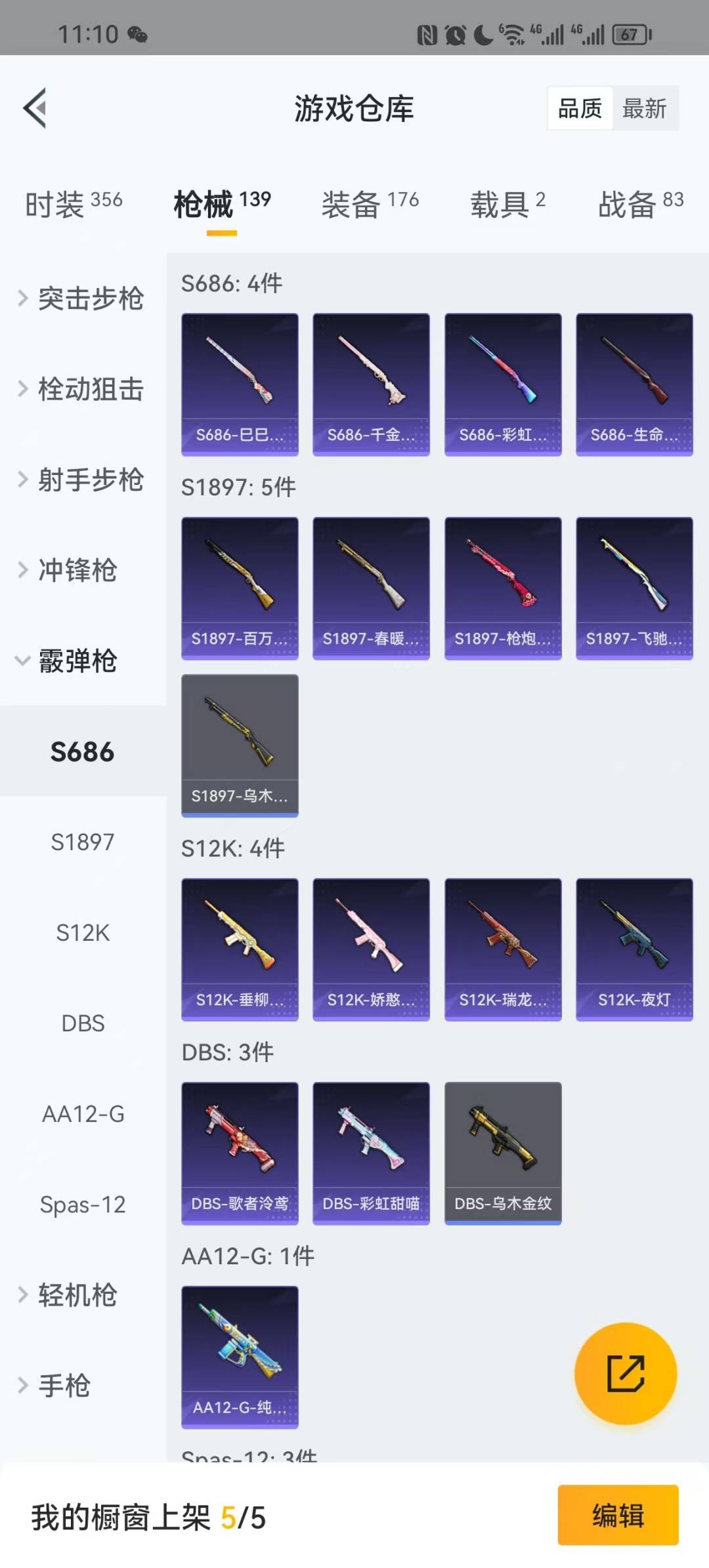The height and width of the screenshot is (1568, 709).
Task: Open the DBS-歌者泠鸢 skin
Action: pyautogui.click(x=240, y=1153)
